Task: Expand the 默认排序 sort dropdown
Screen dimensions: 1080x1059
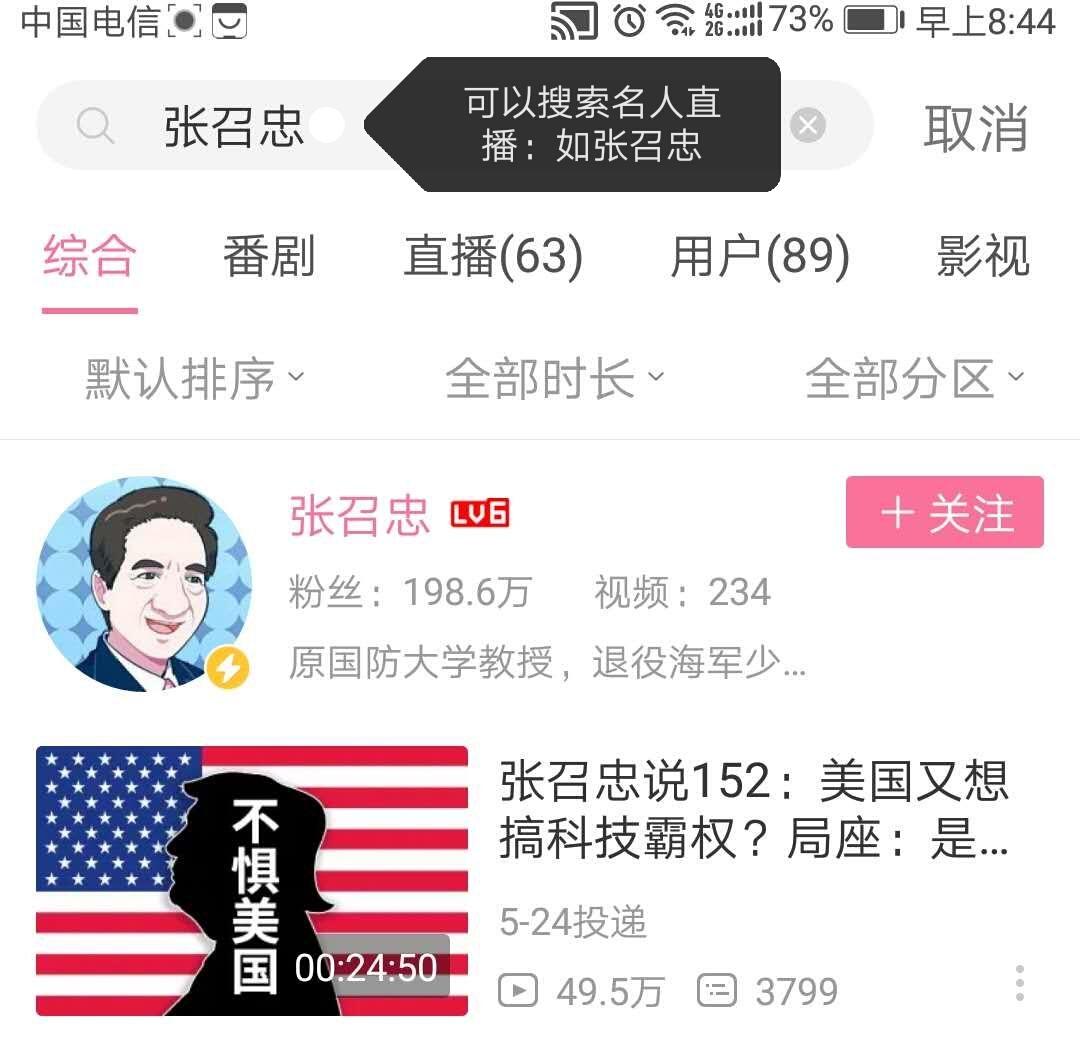Action: pos(194,379)
